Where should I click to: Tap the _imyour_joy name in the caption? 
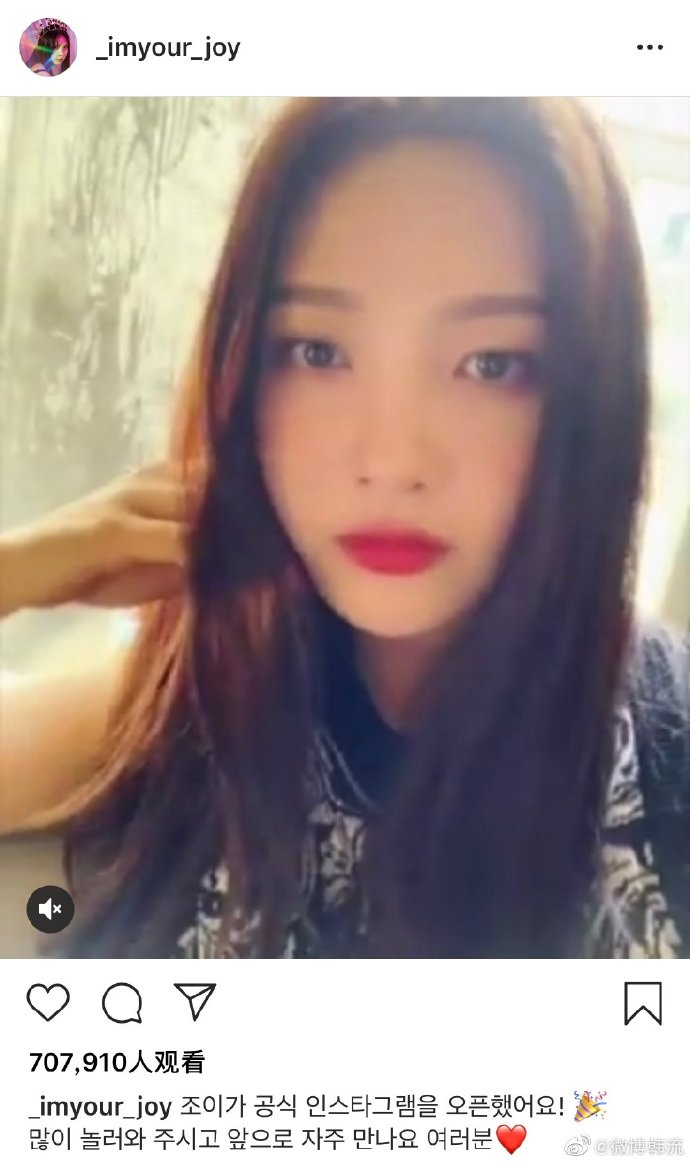coord(100,1107)
